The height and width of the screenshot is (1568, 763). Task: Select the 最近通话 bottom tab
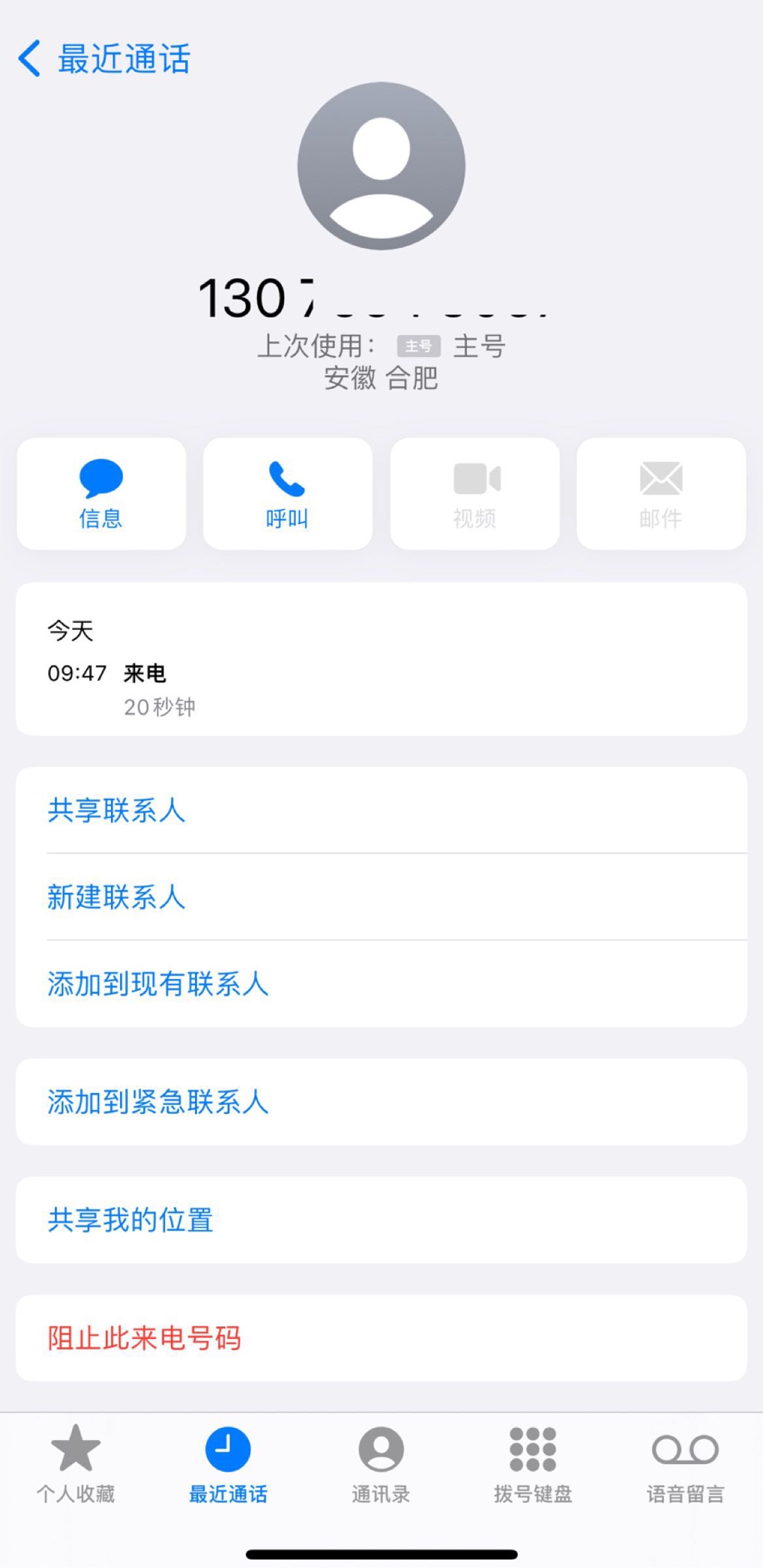click(228, 1463)
